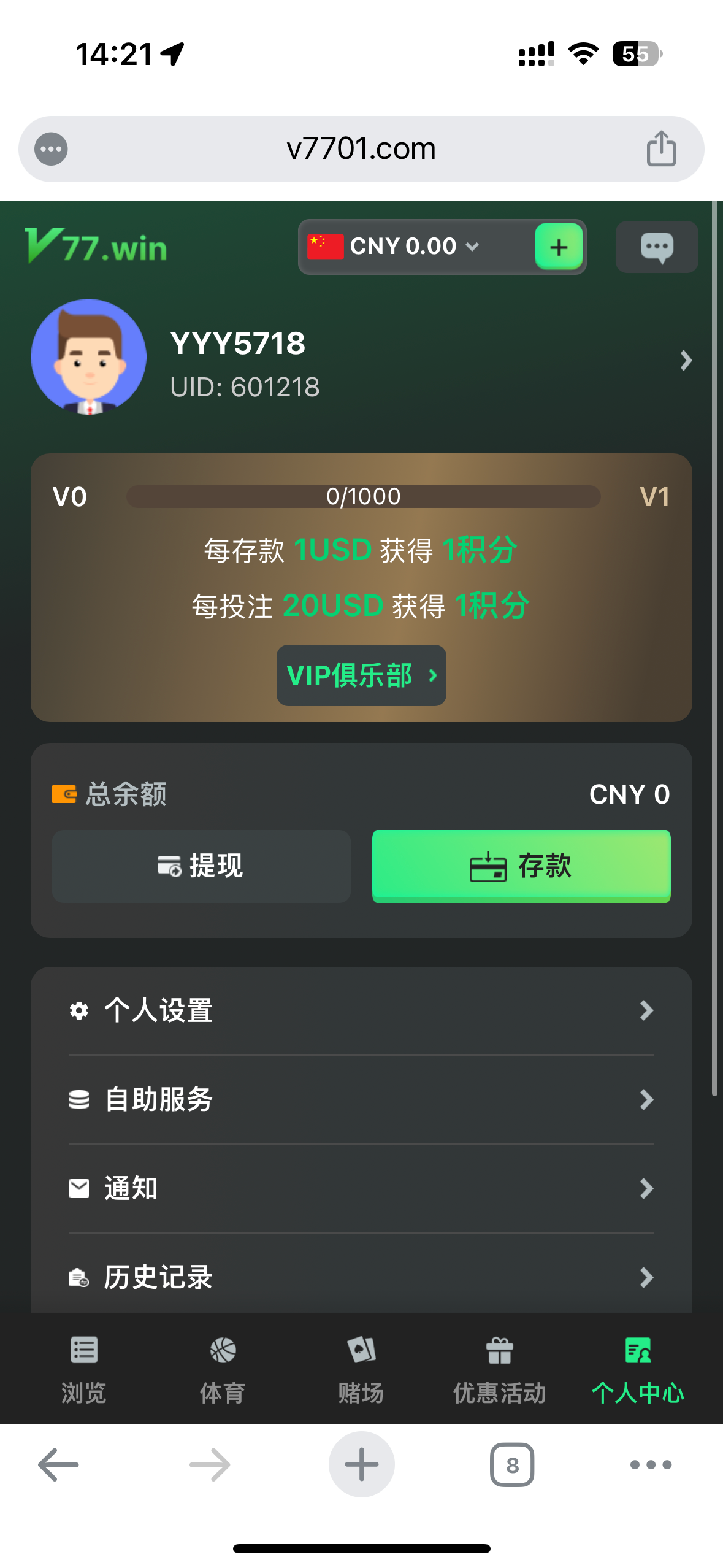723x1568 pixels.
Task: Tap the user avatar picture
Action: pyautogui.click(x=88, y=356)
